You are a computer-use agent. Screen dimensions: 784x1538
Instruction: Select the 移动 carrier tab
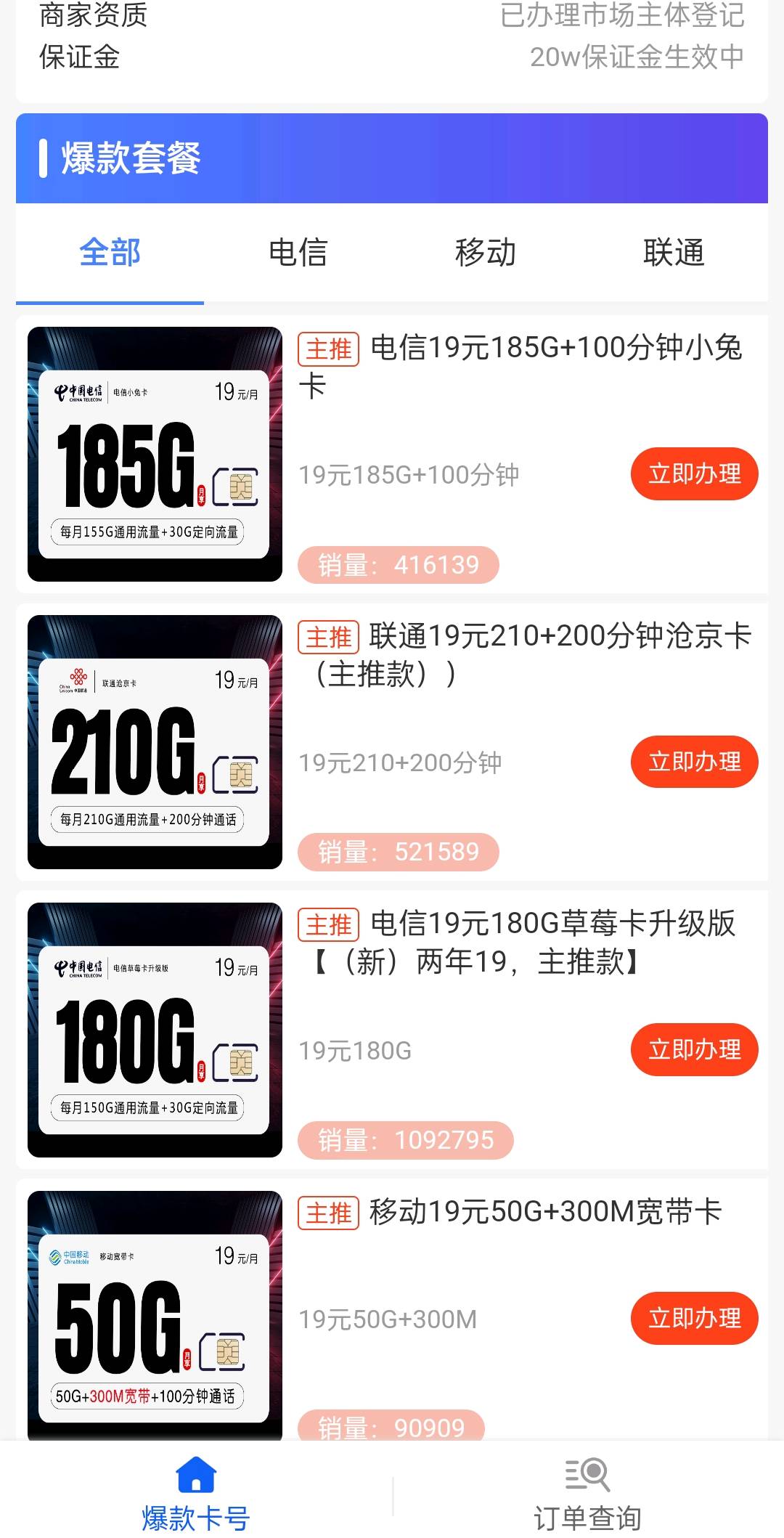point(486,253)
